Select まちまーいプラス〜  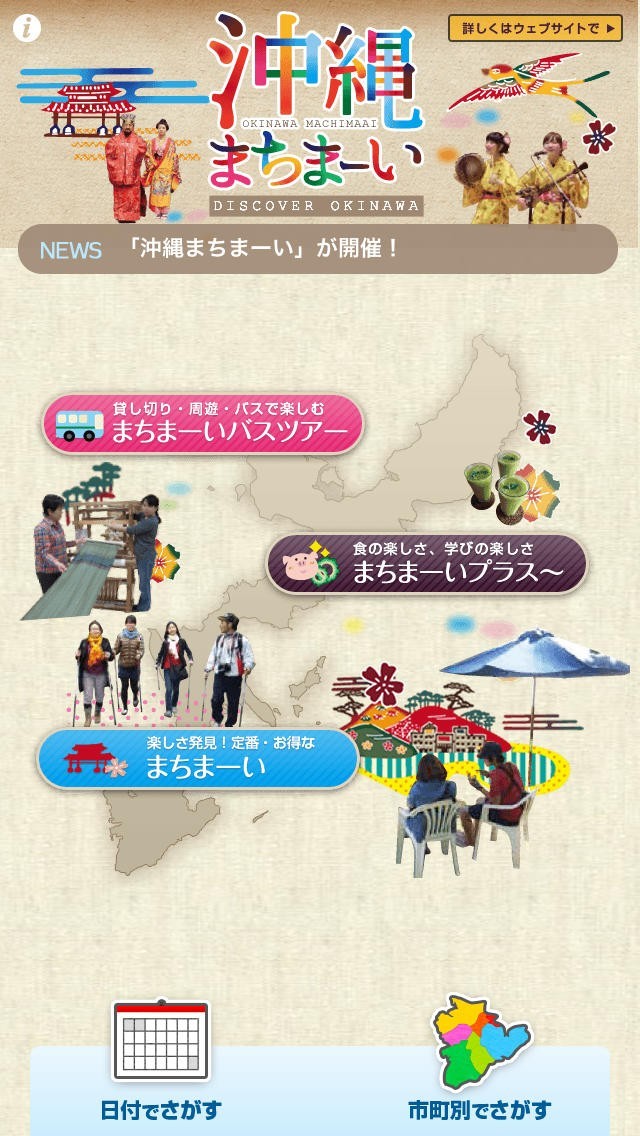point(427,564)
